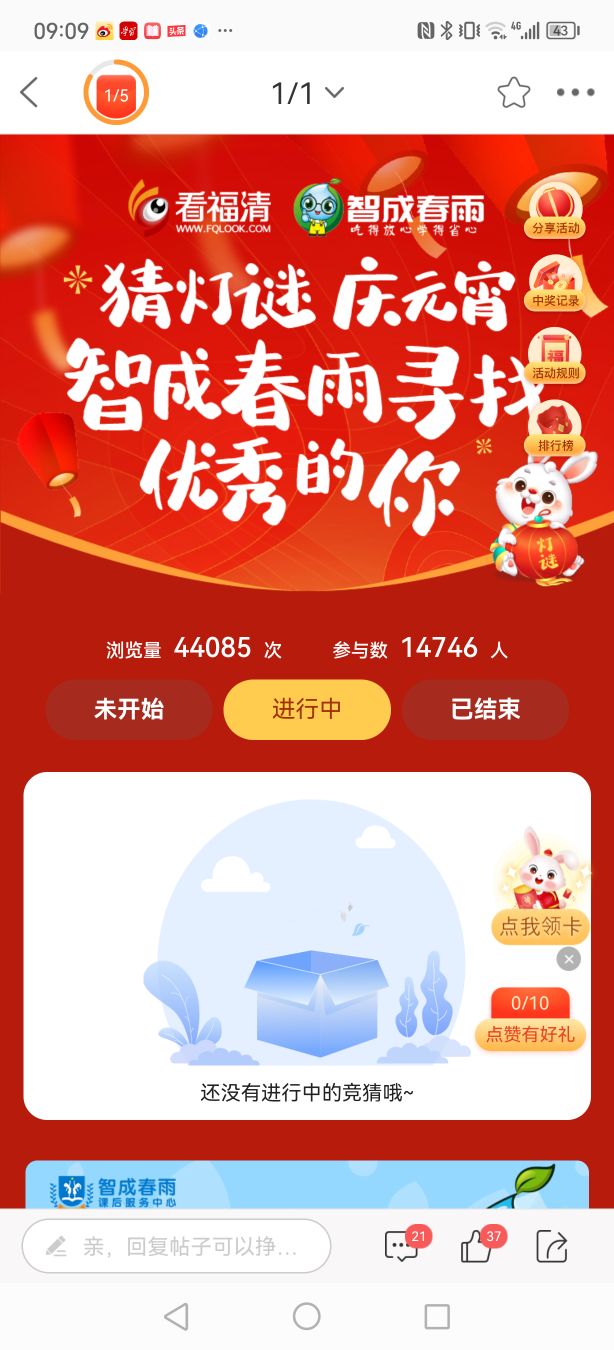This screenshot has width=614, height=1350.
Task: Go back using the top-left arrow
Action: click(x=29, y=93)
